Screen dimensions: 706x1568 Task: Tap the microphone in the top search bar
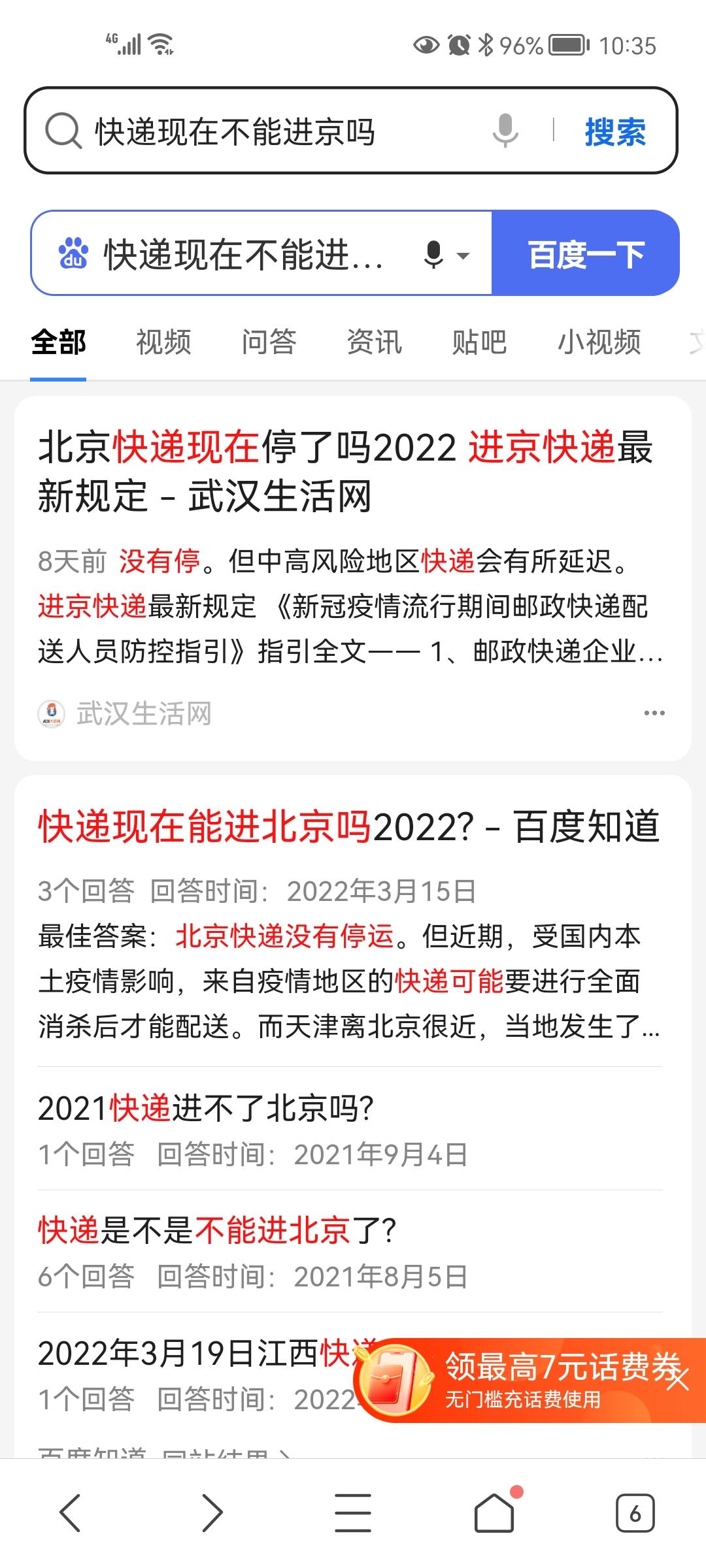point(505,130)
